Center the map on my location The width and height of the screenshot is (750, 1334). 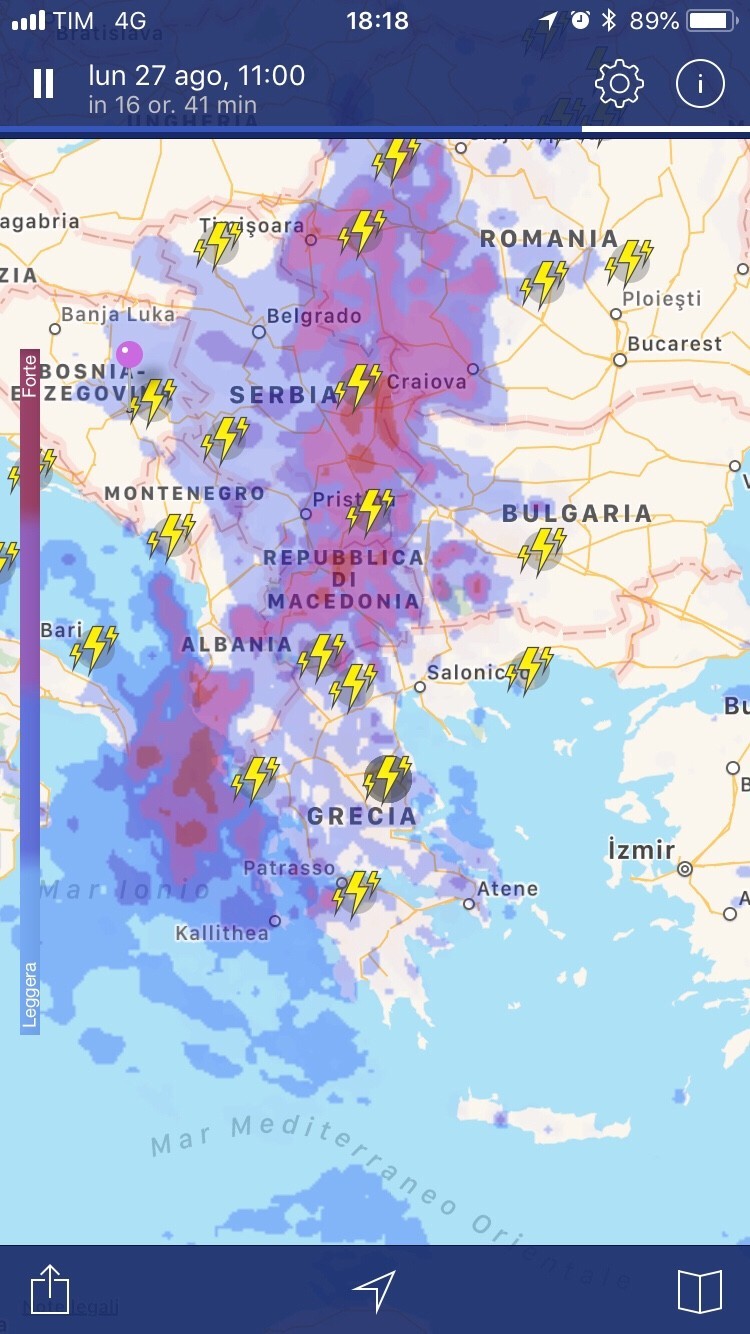(375, 1291)
